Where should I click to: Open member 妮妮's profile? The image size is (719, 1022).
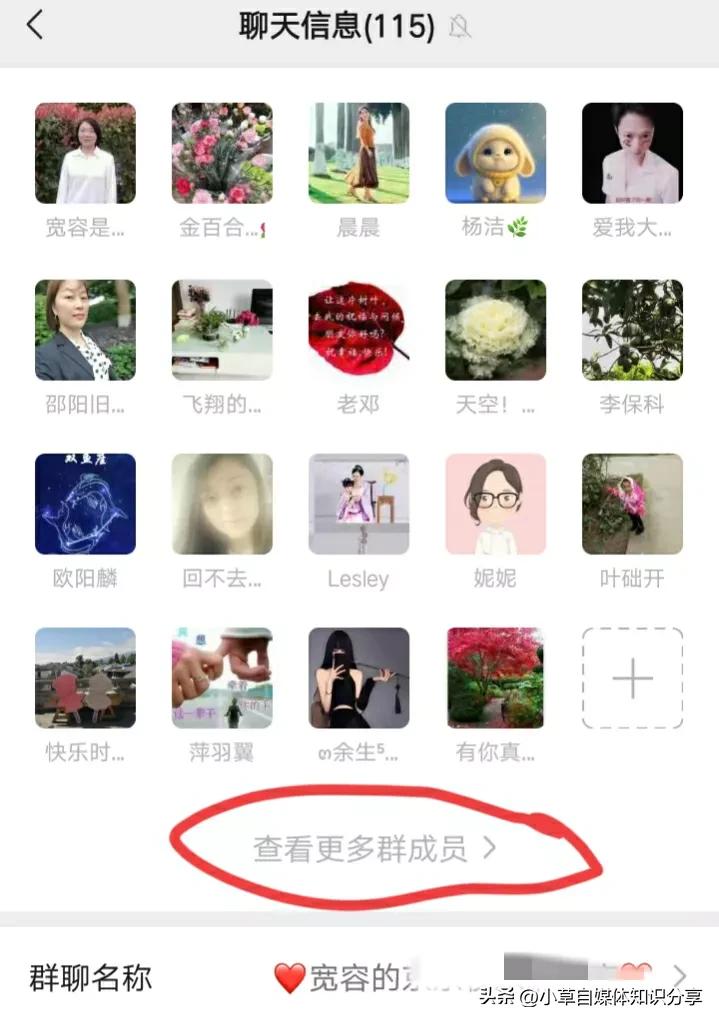pyautogui.click(x=495, y=503)
